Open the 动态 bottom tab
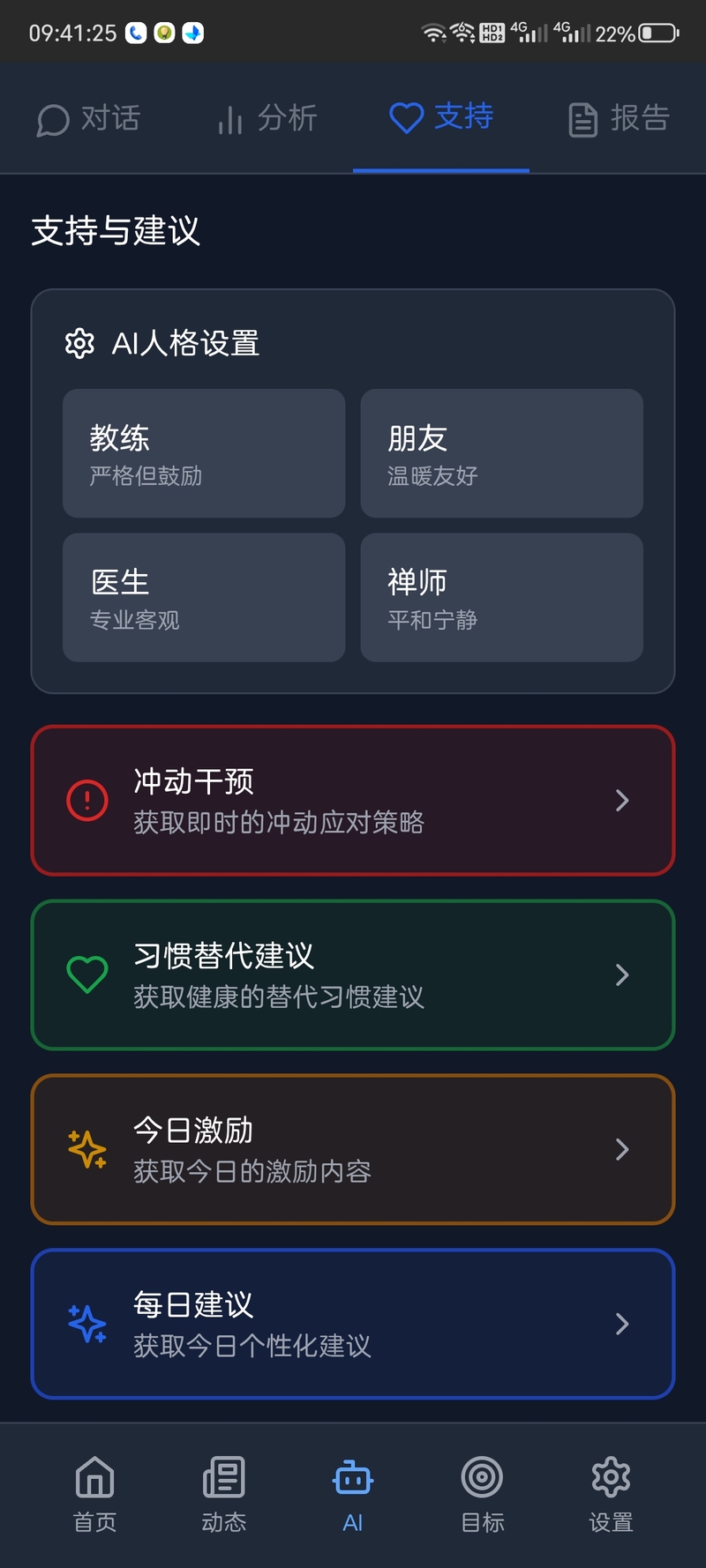 click(223, 1494)
